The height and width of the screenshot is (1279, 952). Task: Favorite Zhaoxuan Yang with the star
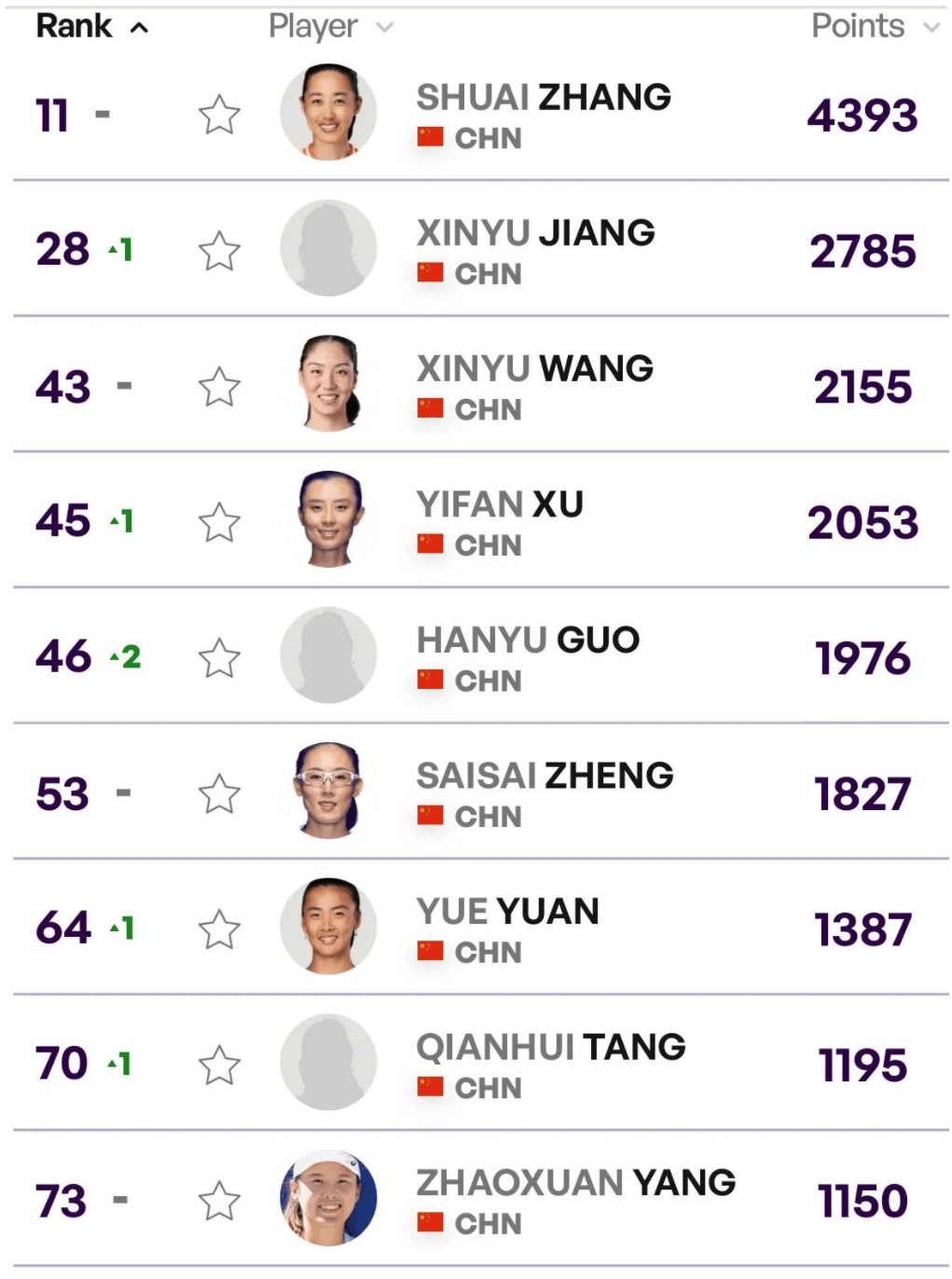pyautogui.click(x=219, y=1201)
